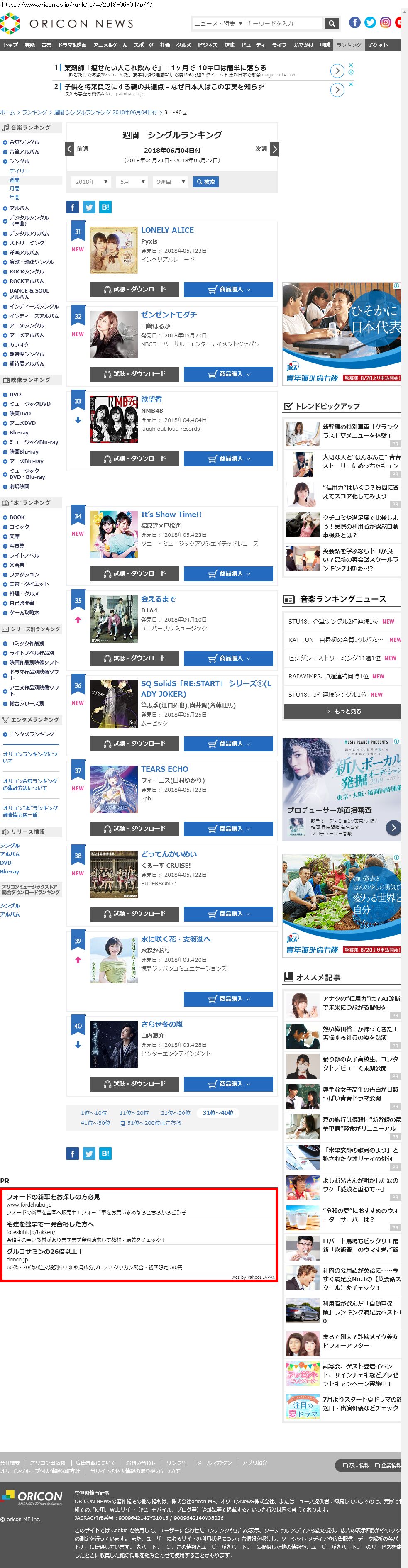This screenshot has height=1568, width=408.
Task: Tap もっと見る in music ranking news
Action: (x=342, y=711)
